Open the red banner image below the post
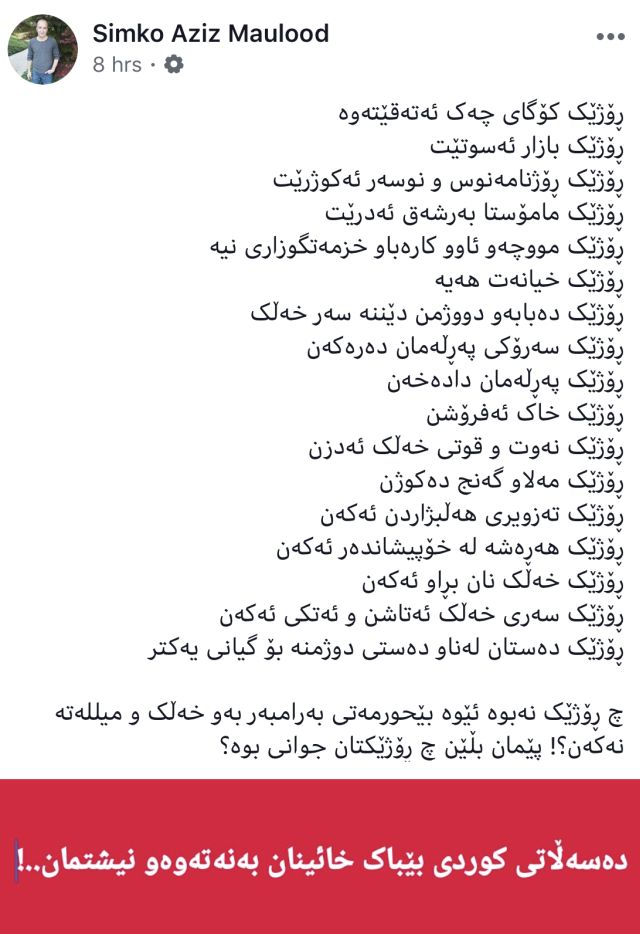 click(320, 857)
